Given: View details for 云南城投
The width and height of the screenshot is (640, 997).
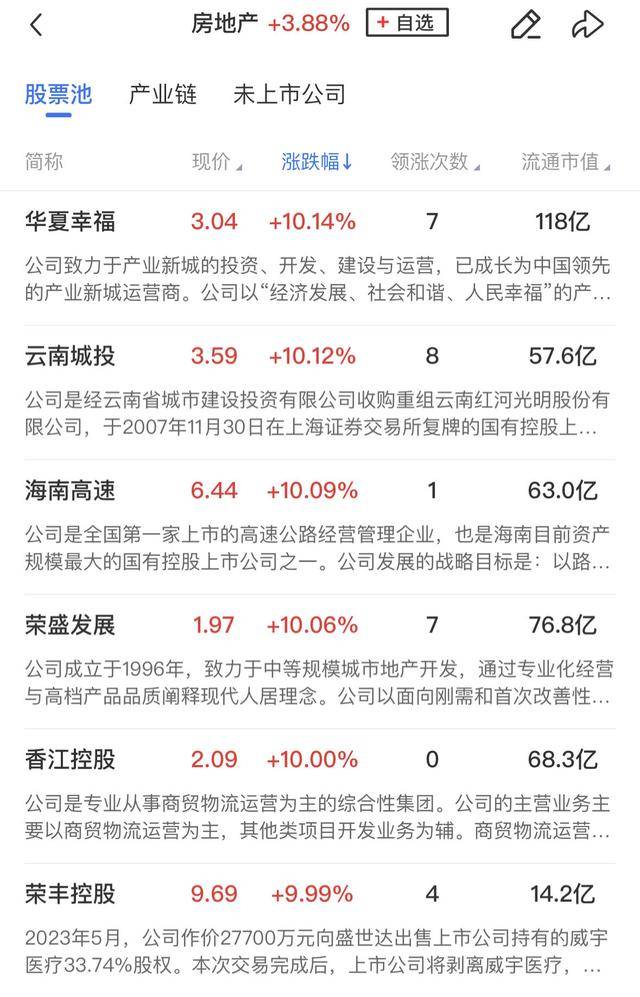Looking at the screenshot, I should (x=70, y=356).
